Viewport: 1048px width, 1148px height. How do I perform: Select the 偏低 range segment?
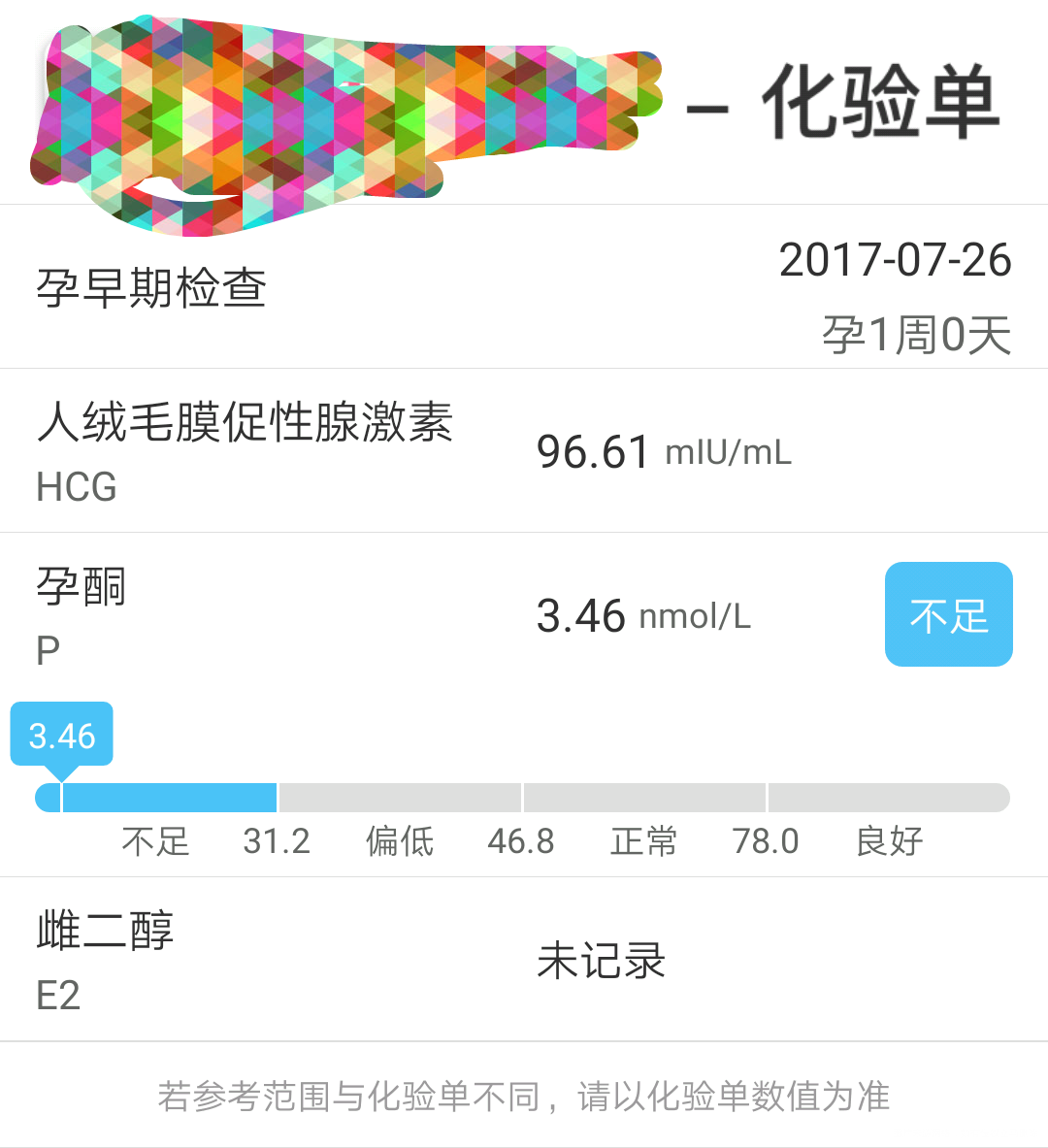[399, 842]
